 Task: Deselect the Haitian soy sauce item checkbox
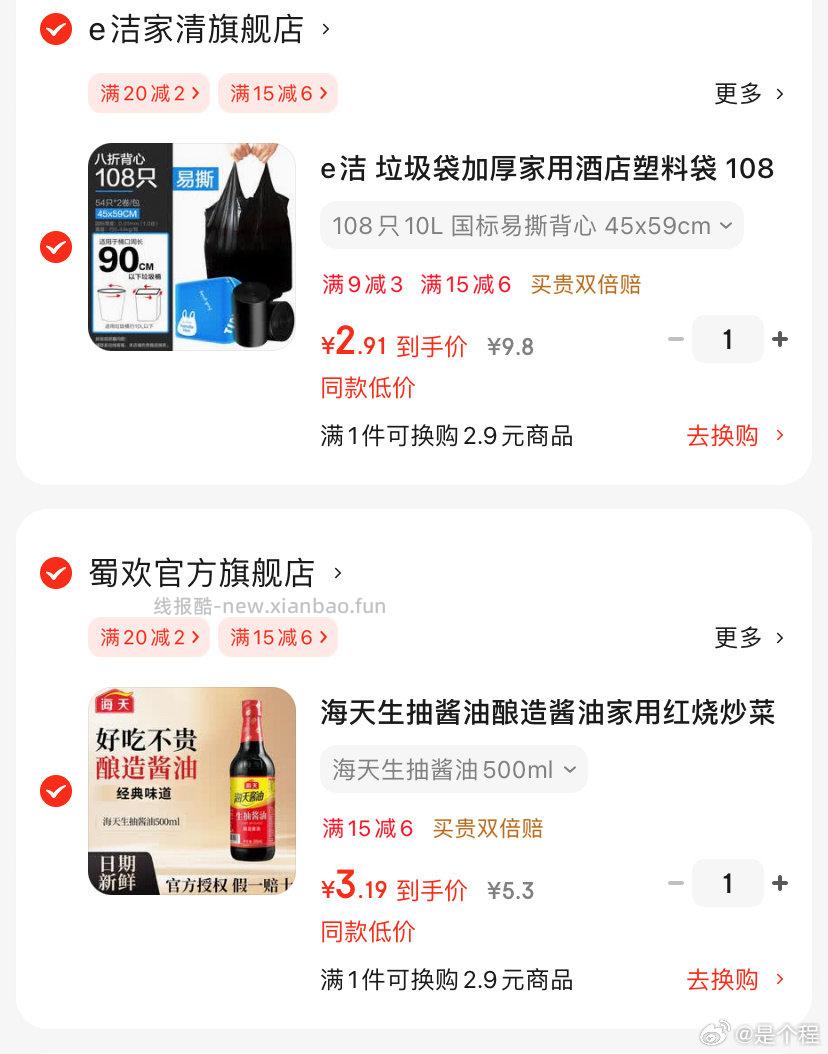pyautogui.click(x=55, y=792)
